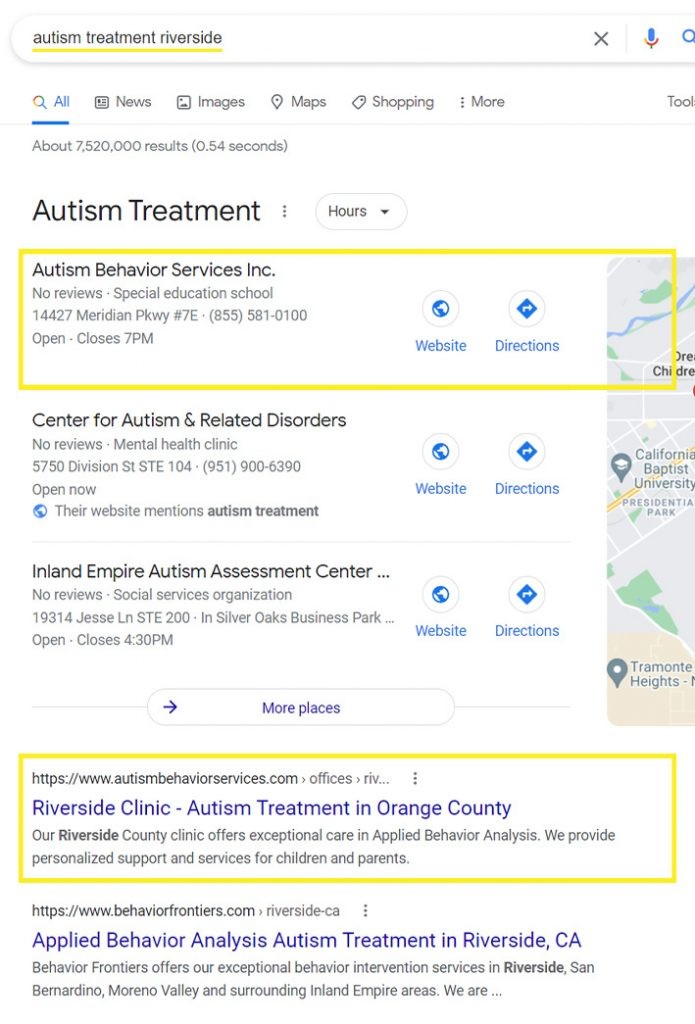Start a voice search with the microphone
The width and height of the screenshot is (695, 1024).
tap(651, 39)
